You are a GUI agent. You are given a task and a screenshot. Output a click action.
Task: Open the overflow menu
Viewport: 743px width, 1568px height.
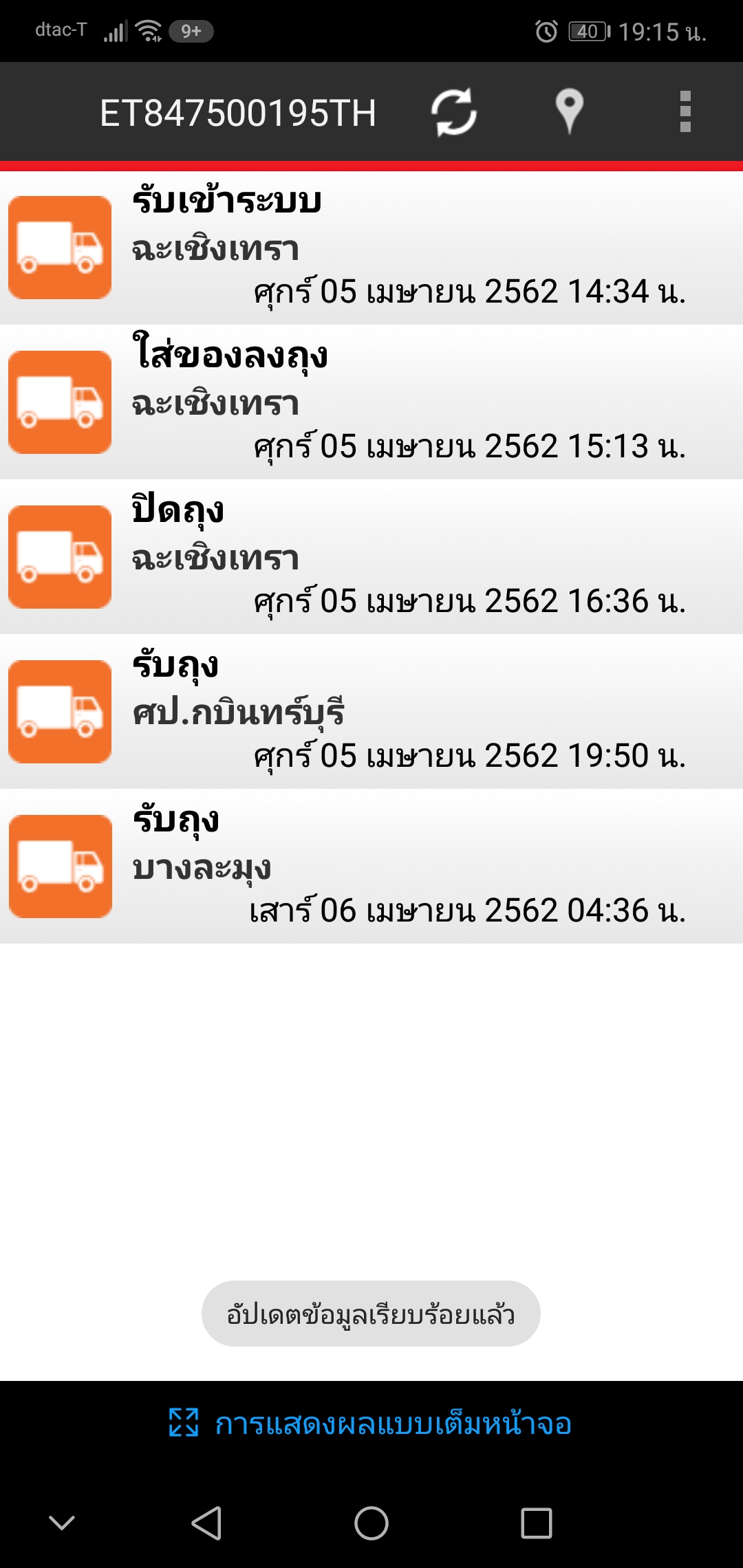coord(685,112)
